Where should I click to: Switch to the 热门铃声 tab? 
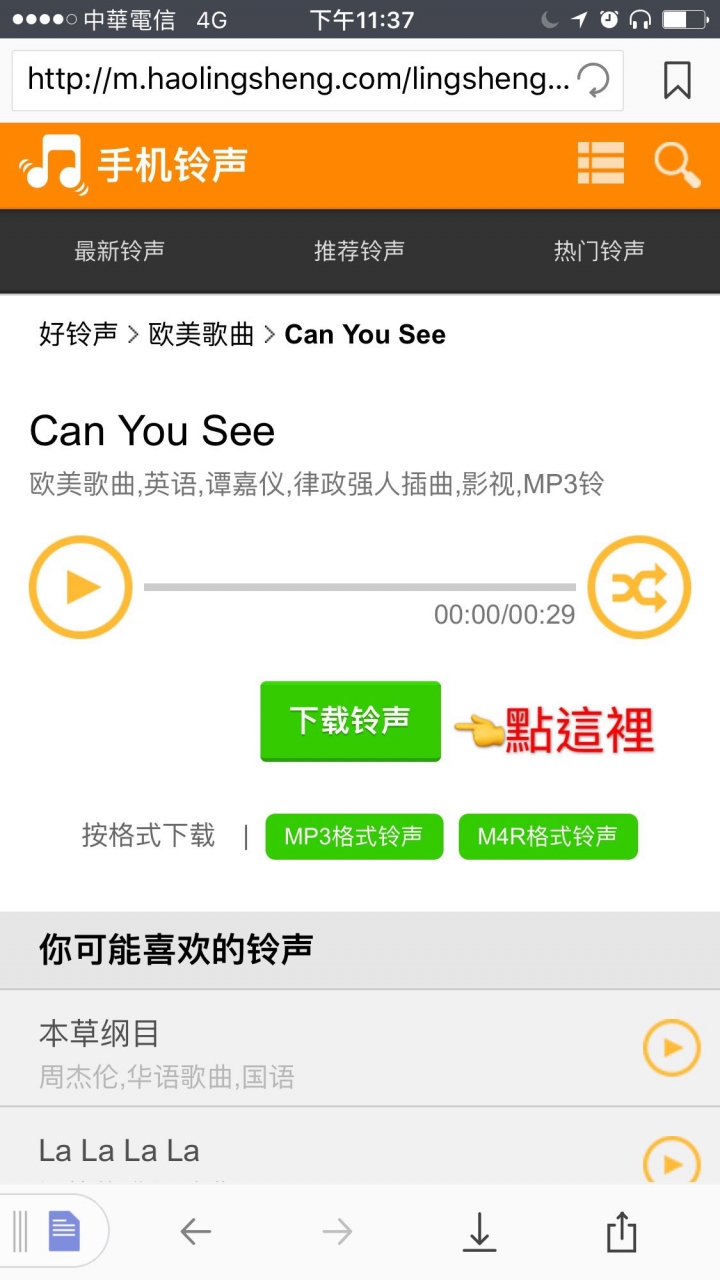(x=599, y=250)
